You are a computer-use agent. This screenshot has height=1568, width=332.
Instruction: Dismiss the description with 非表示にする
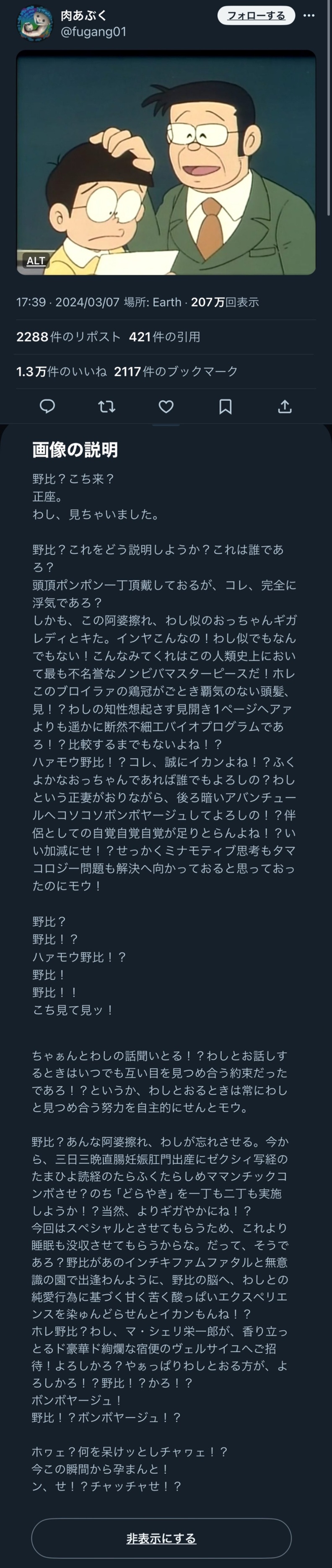point(161,1538)
